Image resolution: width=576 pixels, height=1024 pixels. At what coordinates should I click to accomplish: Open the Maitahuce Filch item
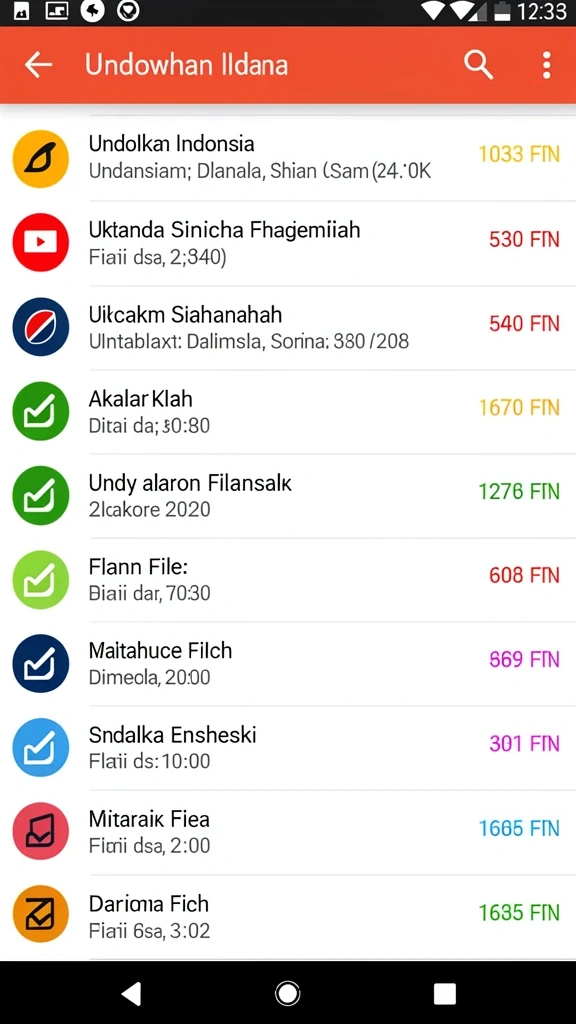(288, 664)
